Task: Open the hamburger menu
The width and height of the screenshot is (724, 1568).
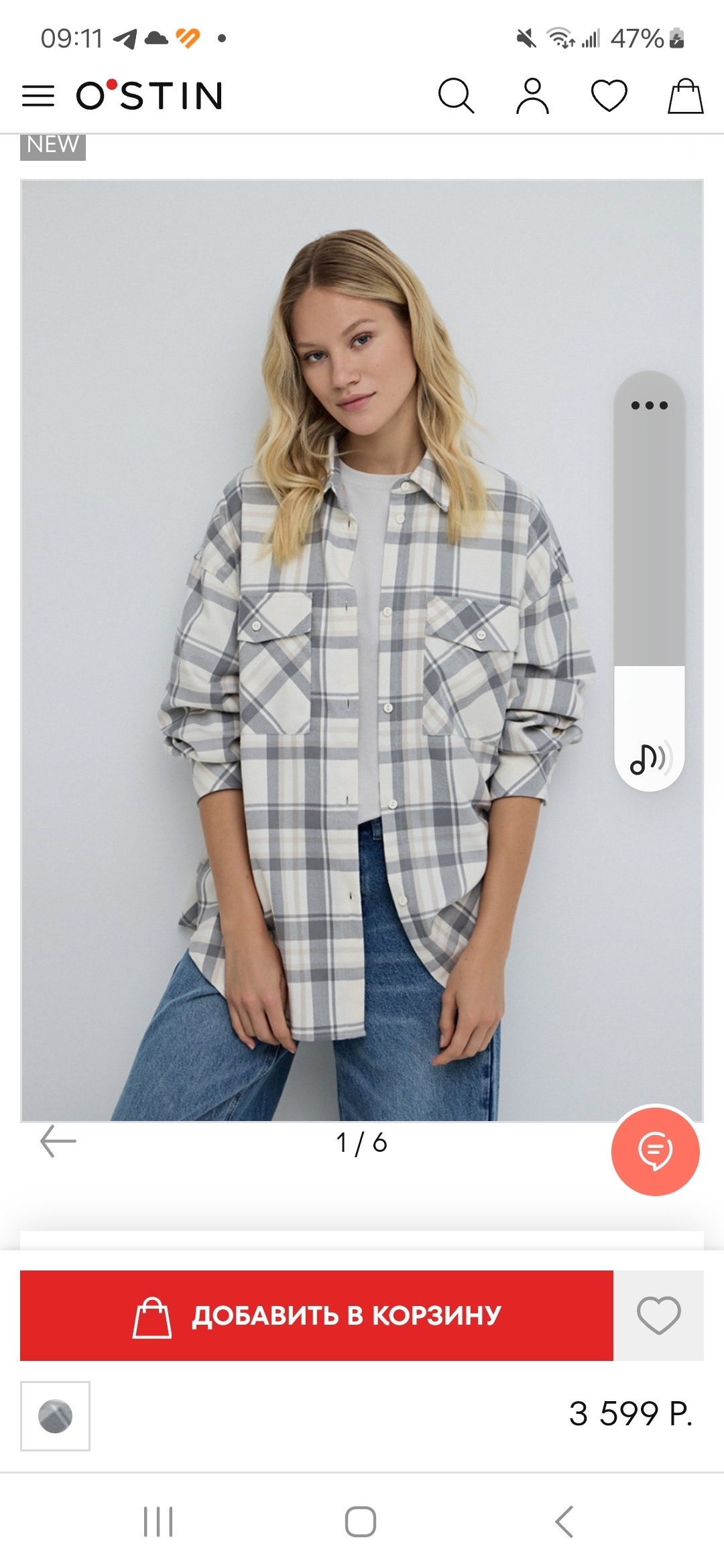Action: pyautogui.click(x=38, y=96)
